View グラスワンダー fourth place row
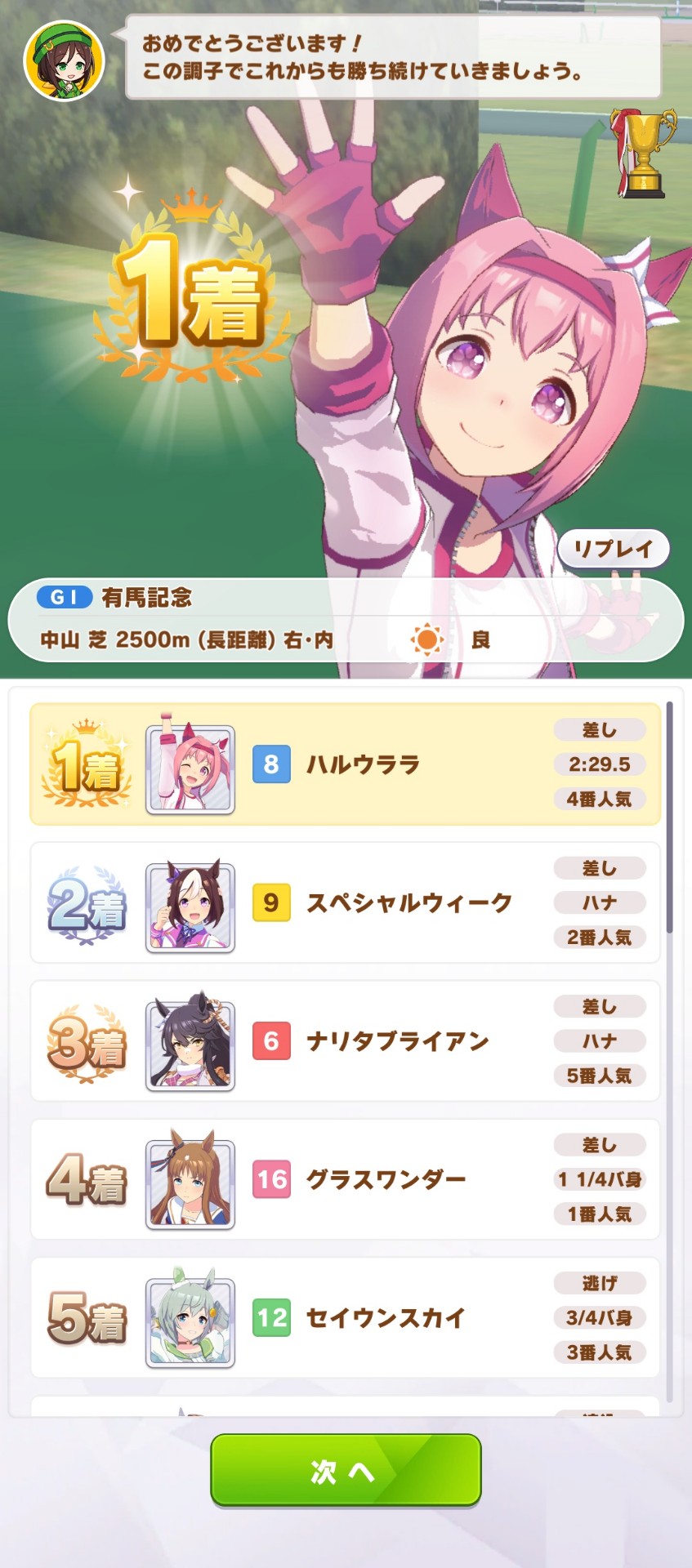This screenshot has width=692, height=1568. 345,1180
